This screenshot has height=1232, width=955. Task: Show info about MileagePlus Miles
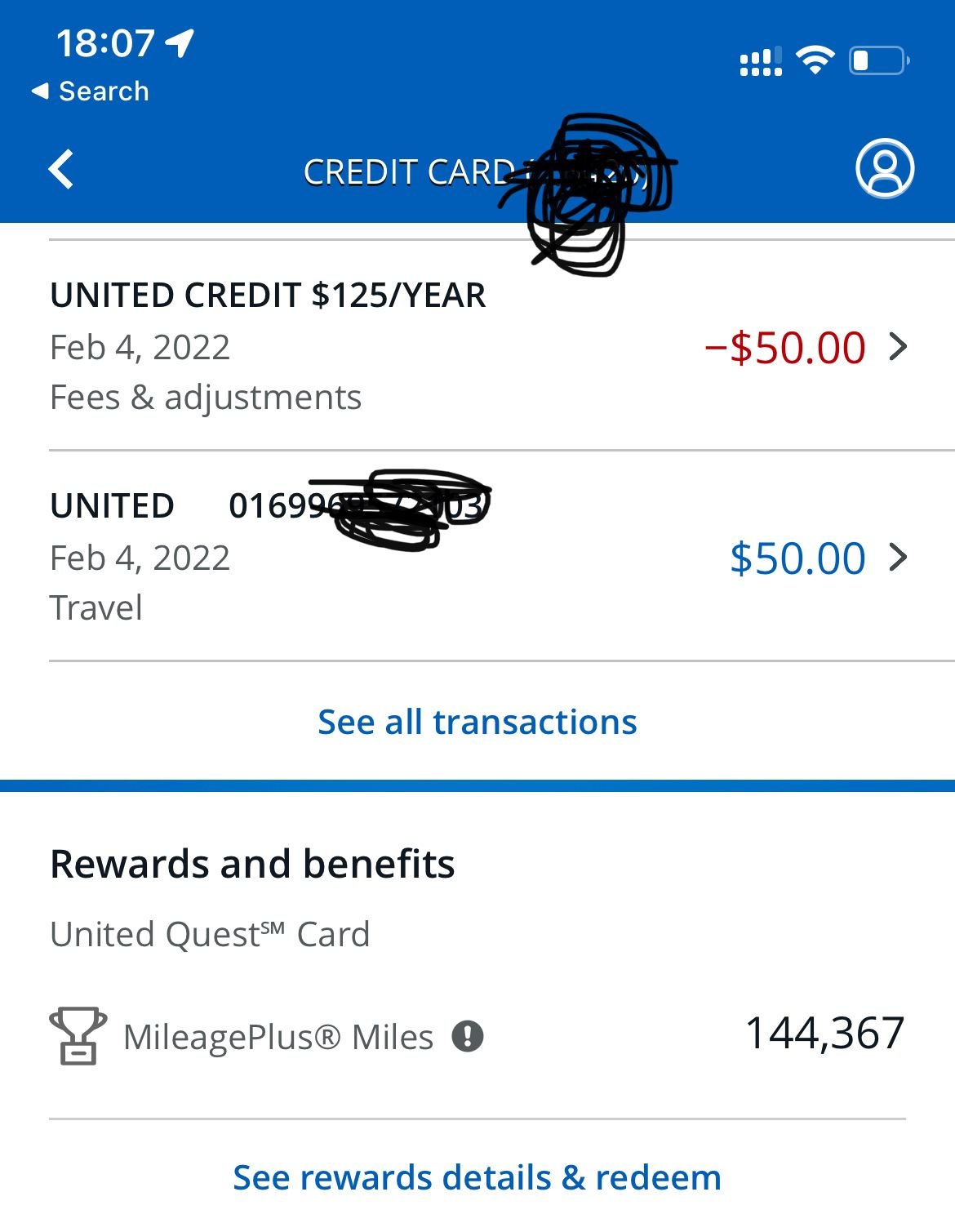(x=468, y=1036)
